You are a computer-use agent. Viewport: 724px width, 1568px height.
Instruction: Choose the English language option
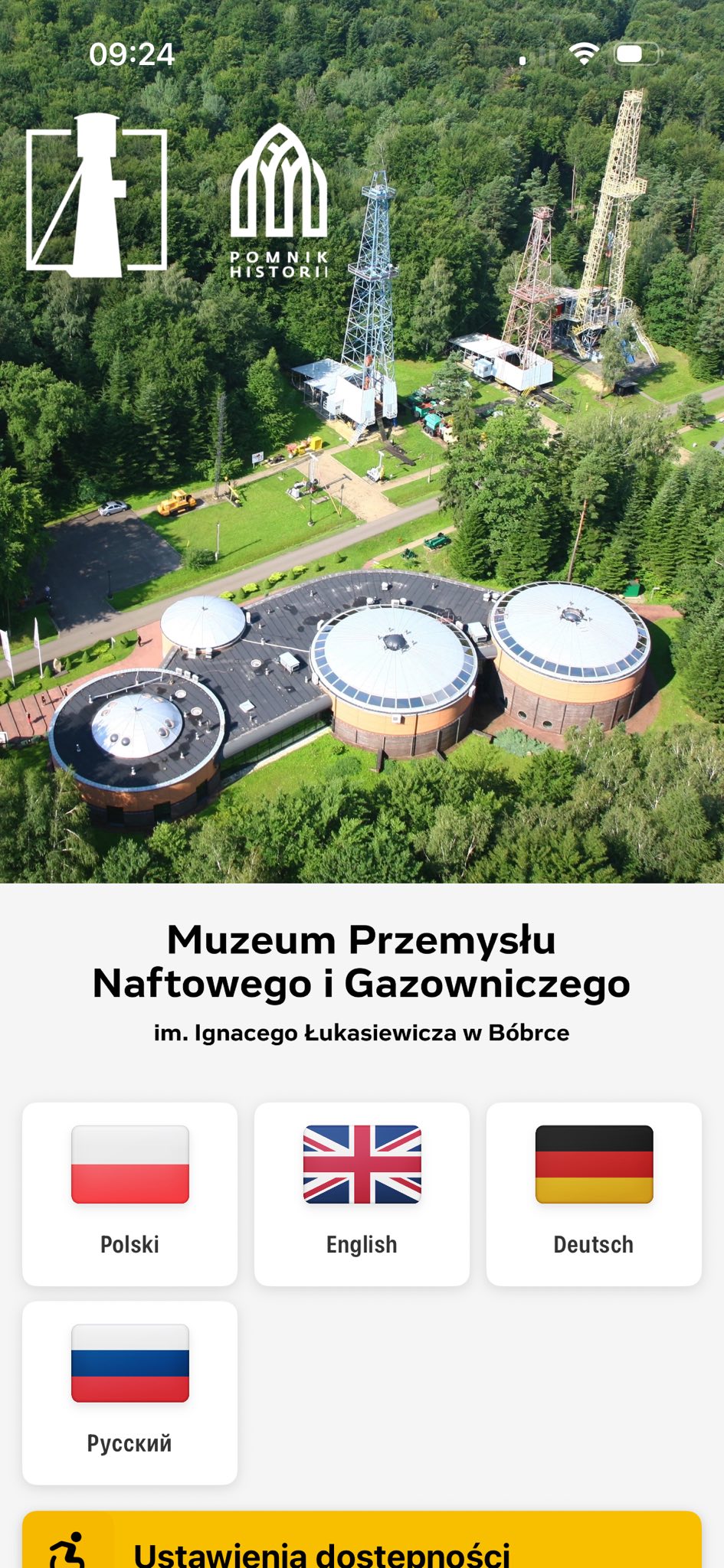pyautogui.click(x=362, y=1193)
